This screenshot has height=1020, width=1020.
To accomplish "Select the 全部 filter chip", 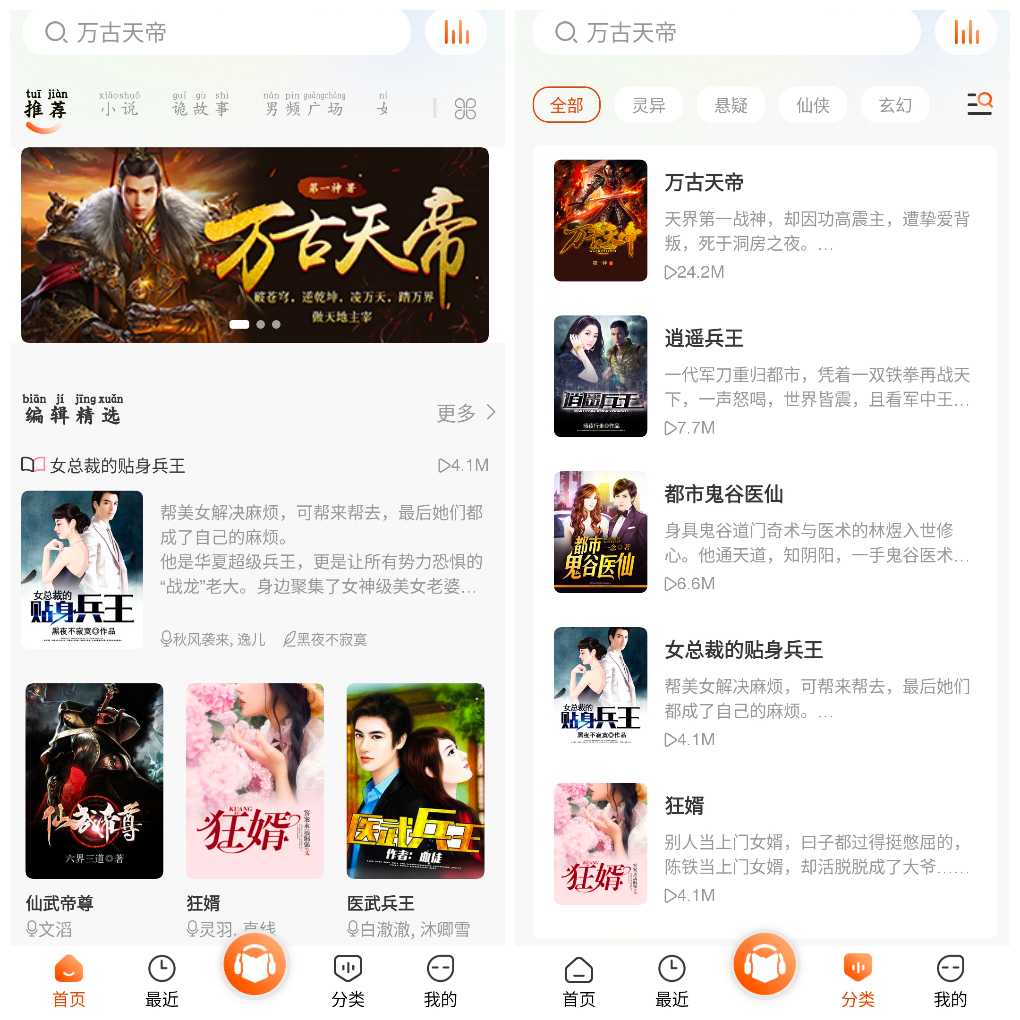I will click(566, 105).
